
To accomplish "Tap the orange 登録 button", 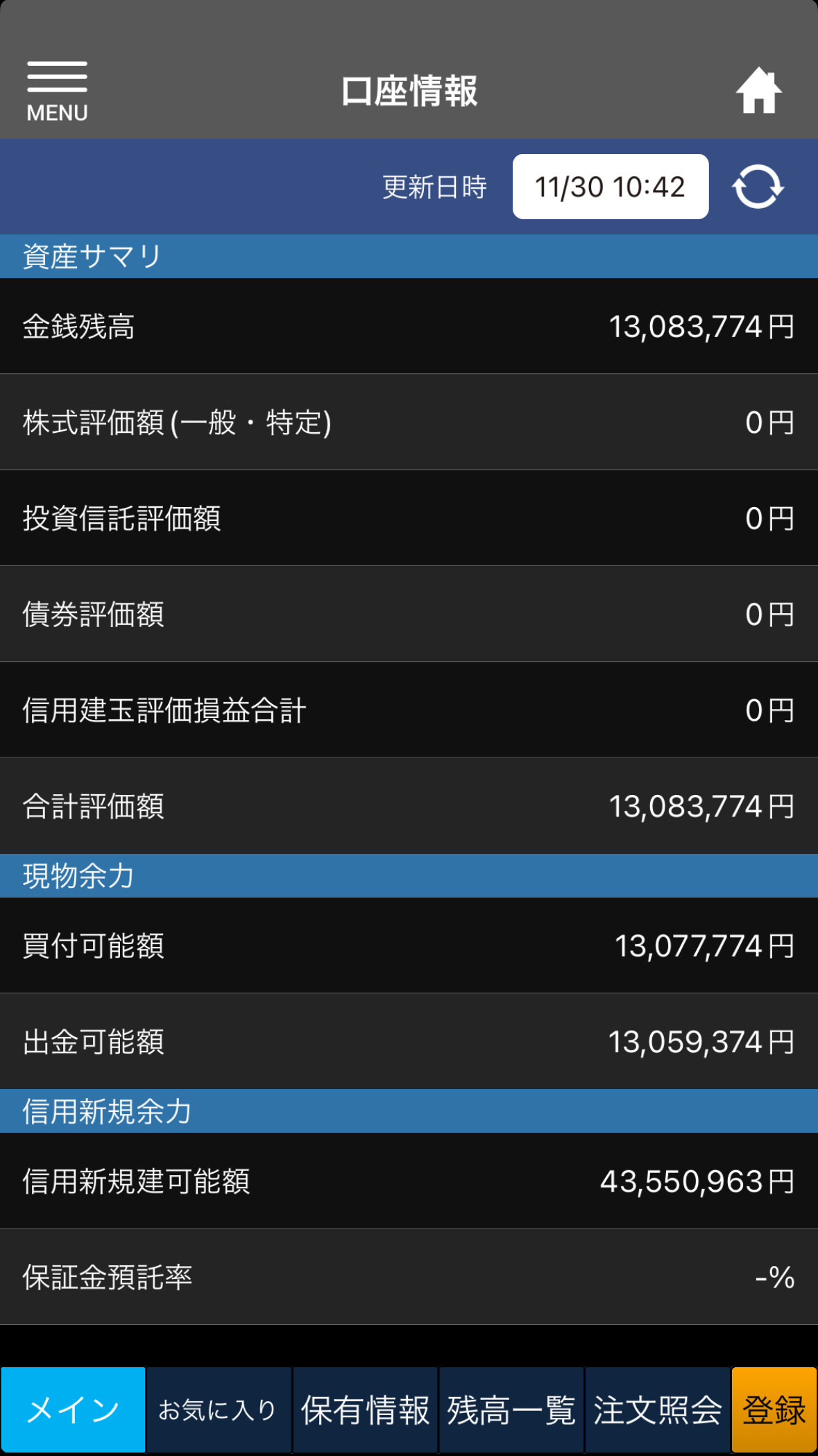I will coord(774,1410).
